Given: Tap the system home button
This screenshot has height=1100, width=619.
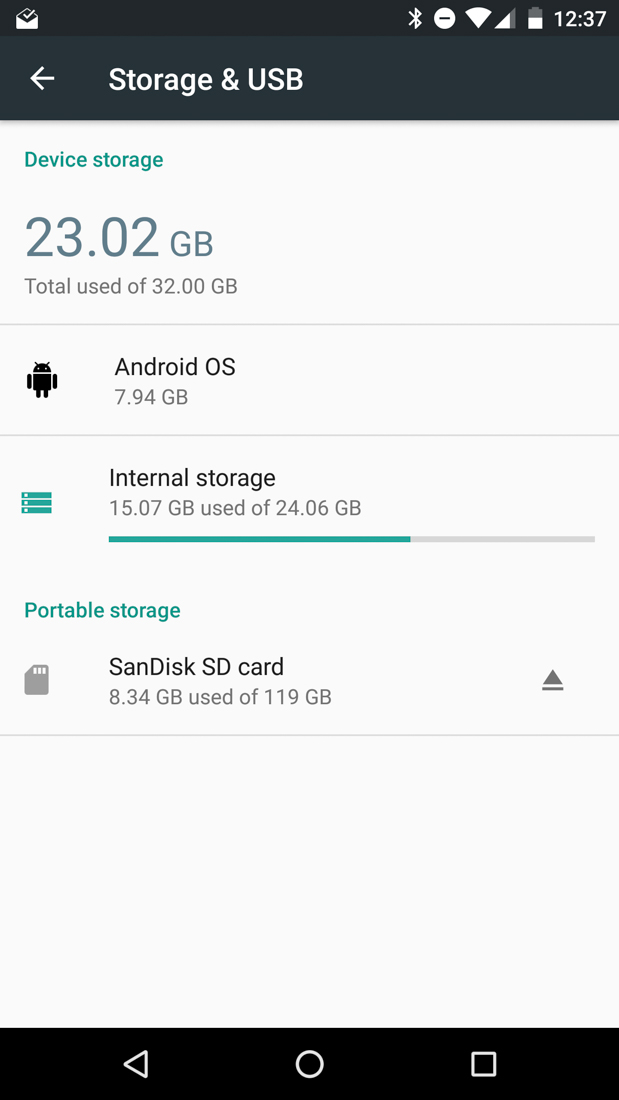Looking at the screenshot, I should [x=310, y=1064].
